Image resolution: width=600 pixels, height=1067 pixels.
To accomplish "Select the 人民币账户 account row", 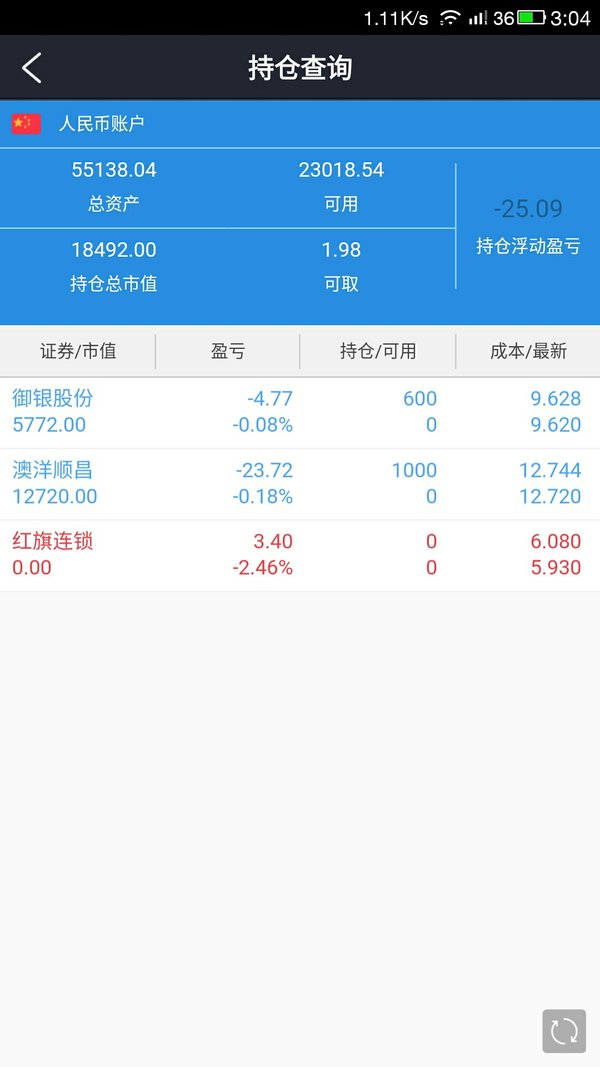I will tap(300, 124).
